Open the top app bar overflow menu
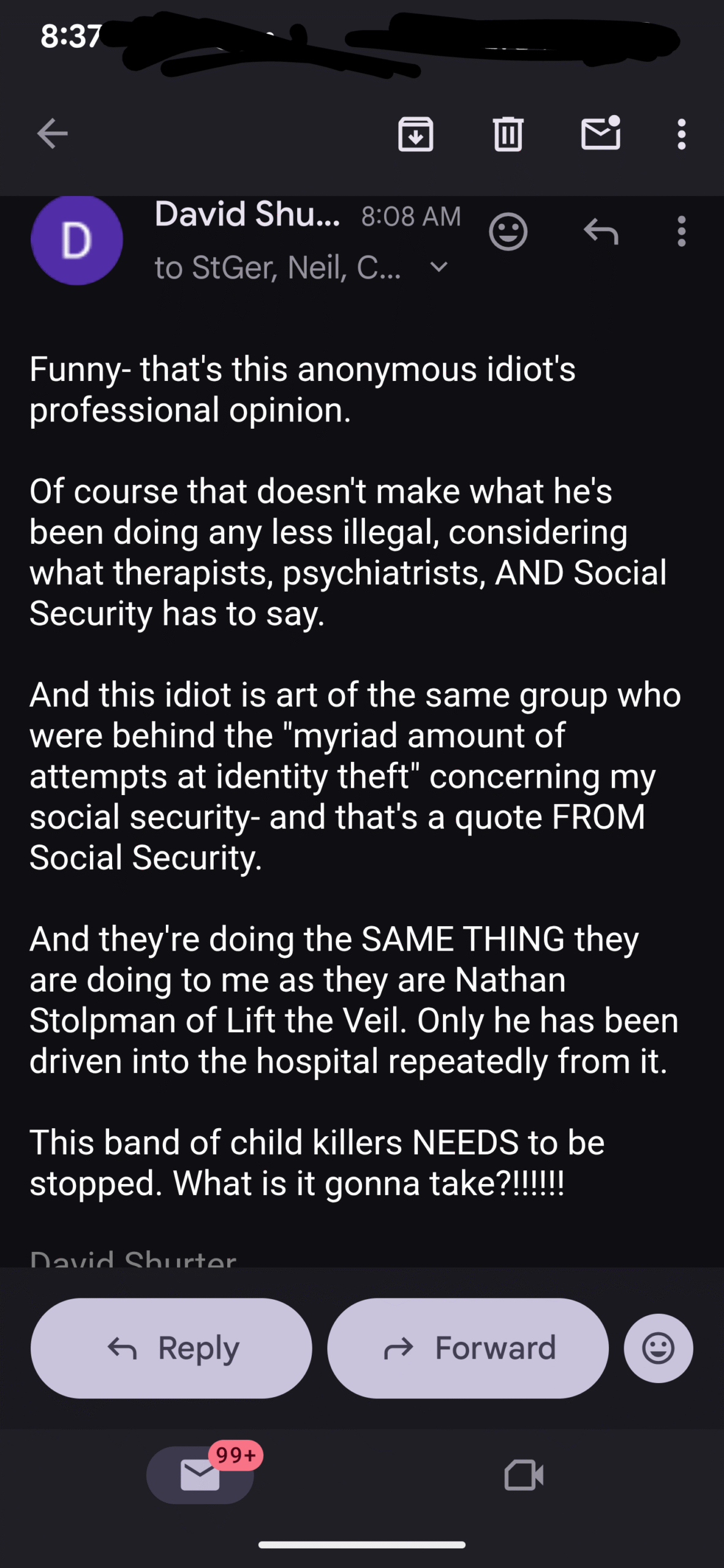724x1568 pixels. pyautogui.click(x=681, y=134)
